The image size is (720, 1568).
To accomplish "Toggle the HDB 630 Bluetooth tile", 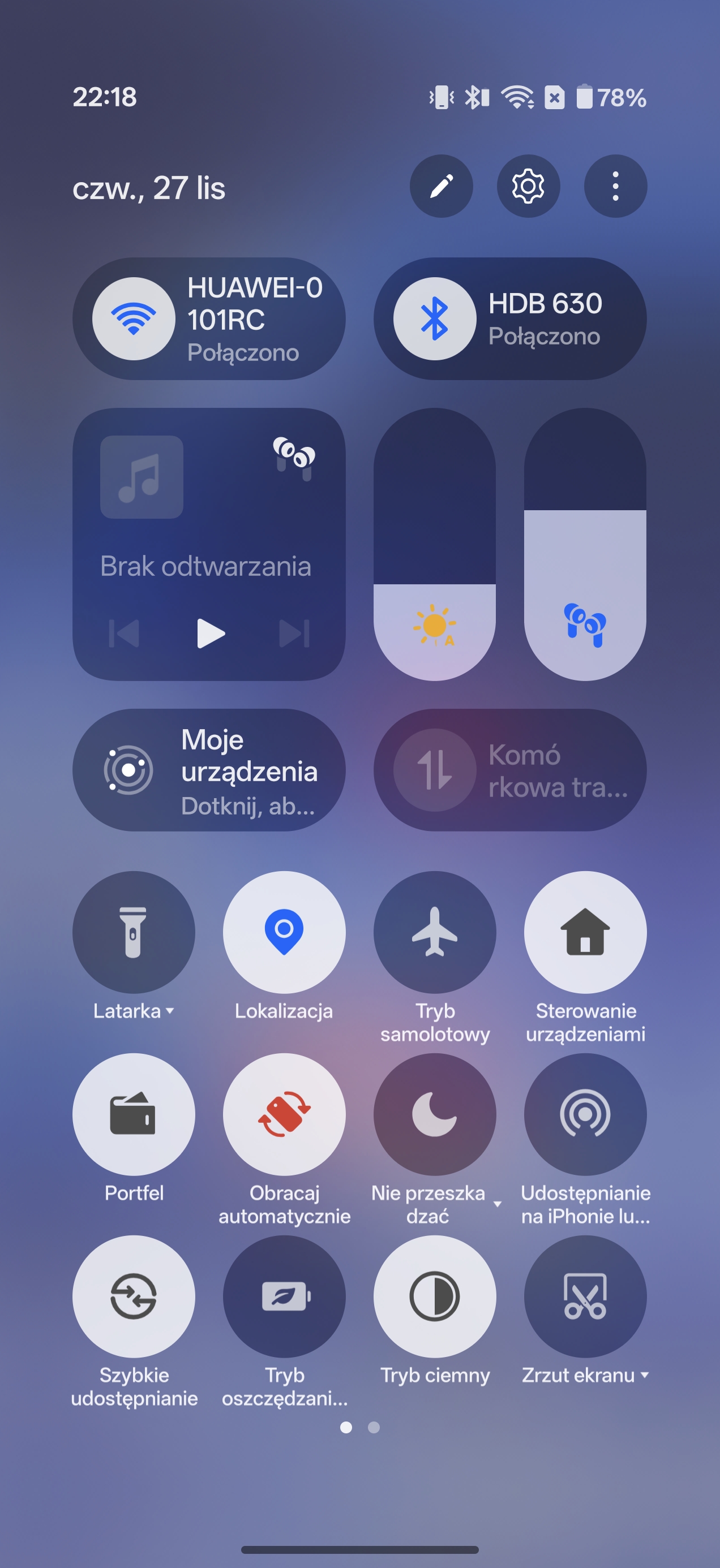I will point(435,319).
